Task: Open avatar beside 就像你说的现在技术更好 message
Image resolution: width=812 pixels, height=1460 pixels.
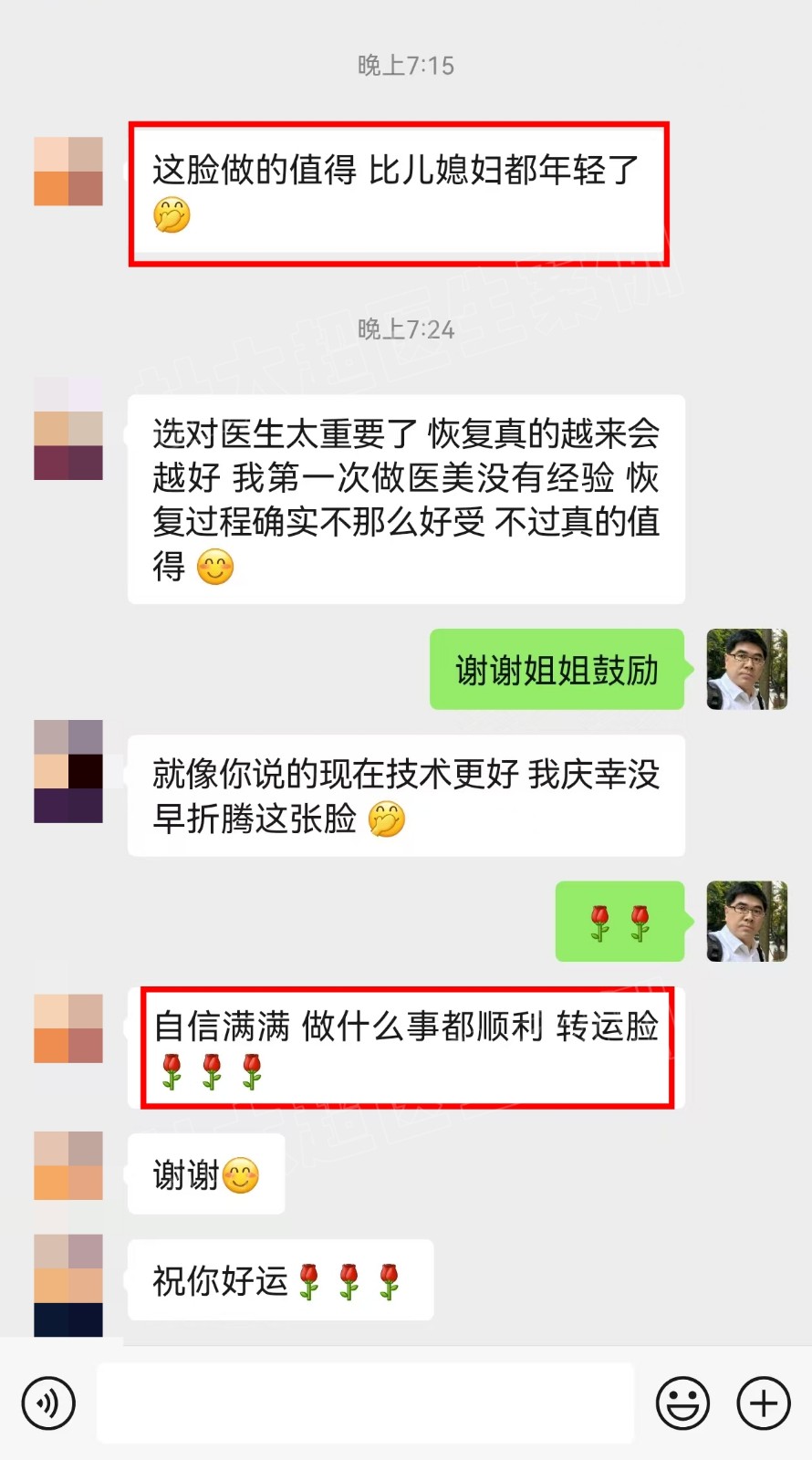Action: coord(68,771)
